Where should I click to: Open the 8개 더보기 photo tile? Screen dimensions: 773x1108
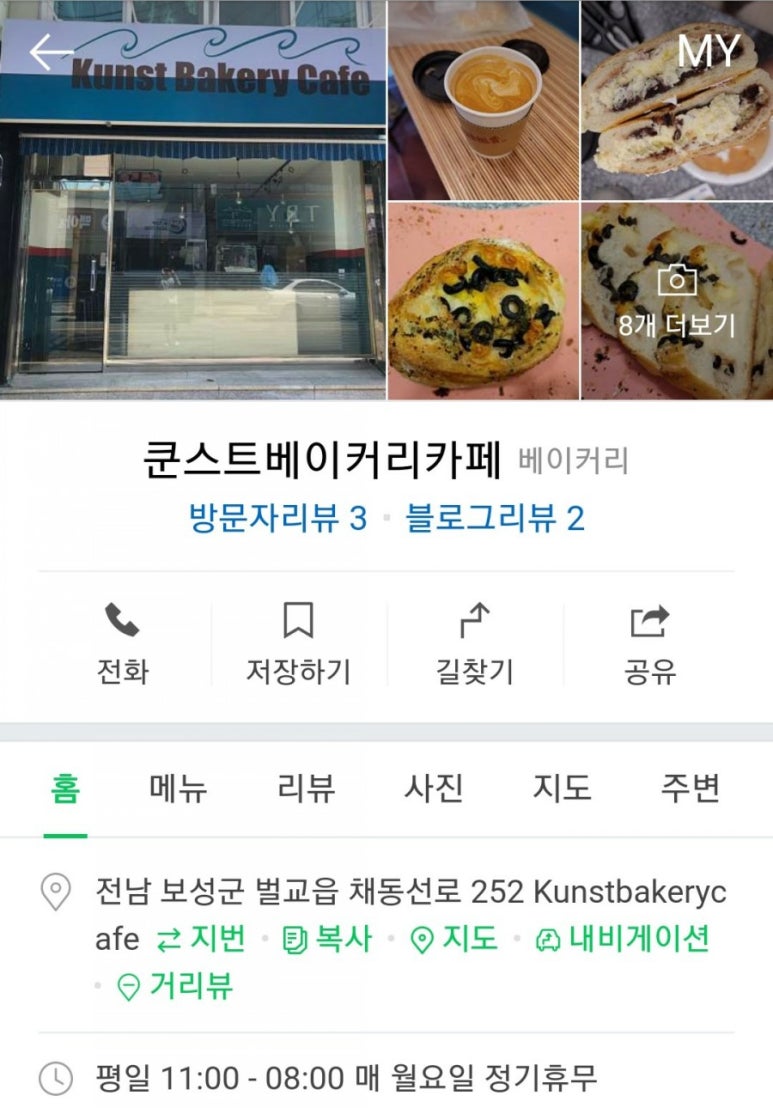[x=676, y=302]
